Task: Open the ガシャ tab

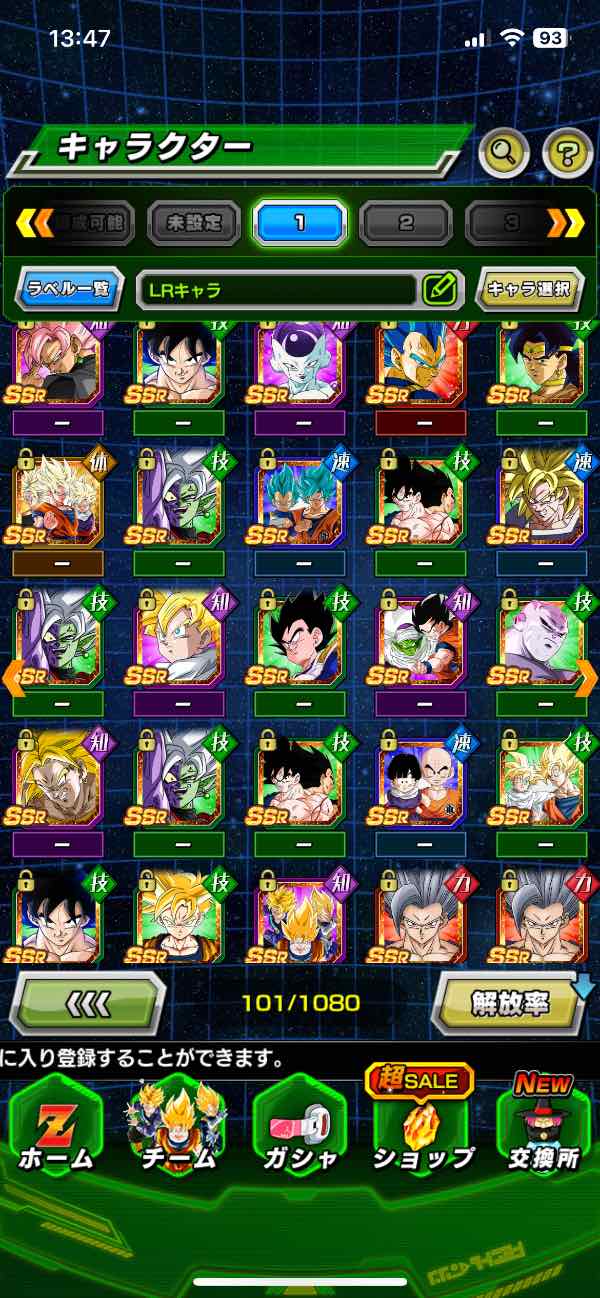Action: [299, 1130]
